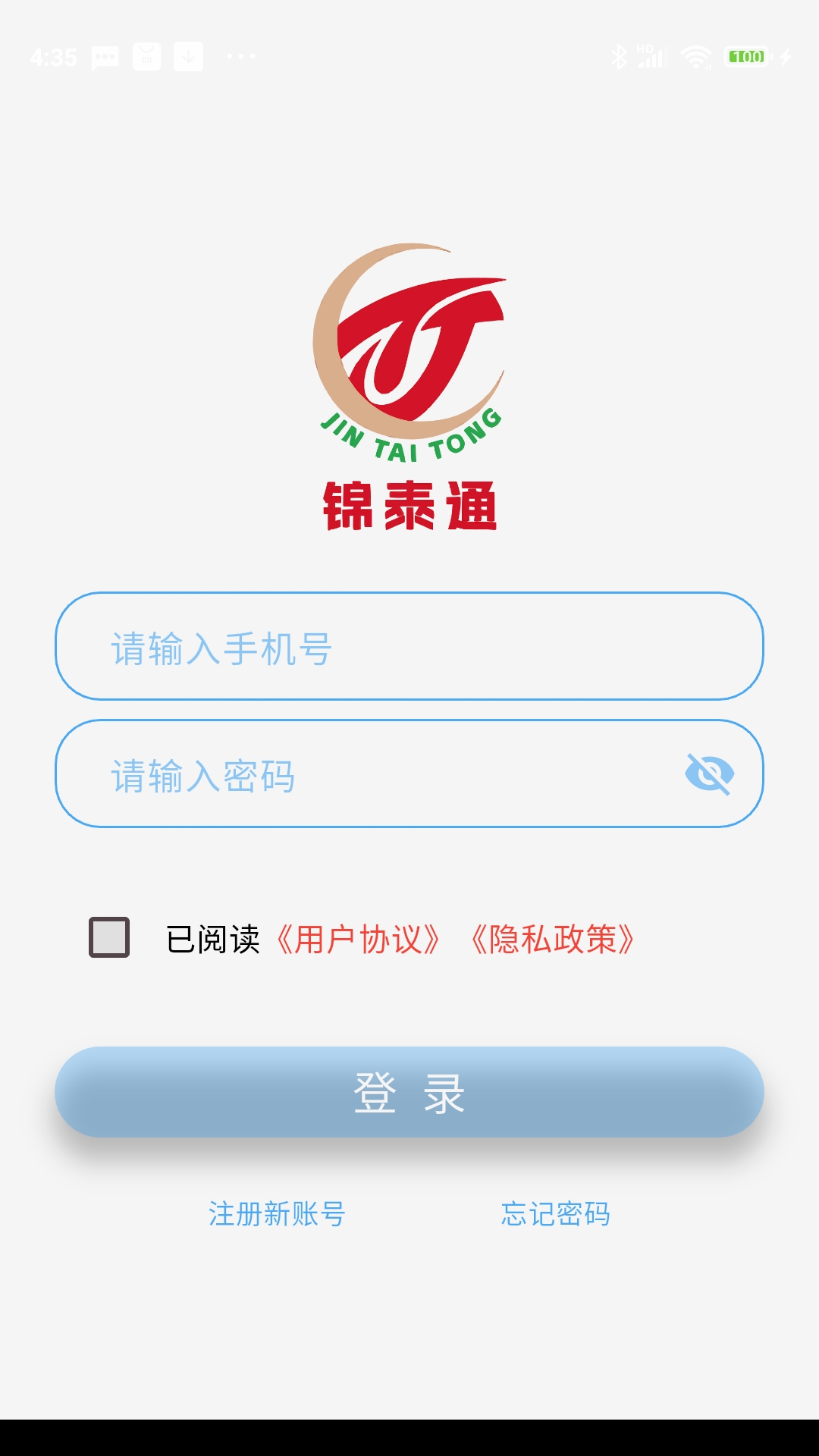Check the 已阅读 agreement checkbox
Image resolution: width=819 pixels, height=1456 pixels.
(109, 937)
